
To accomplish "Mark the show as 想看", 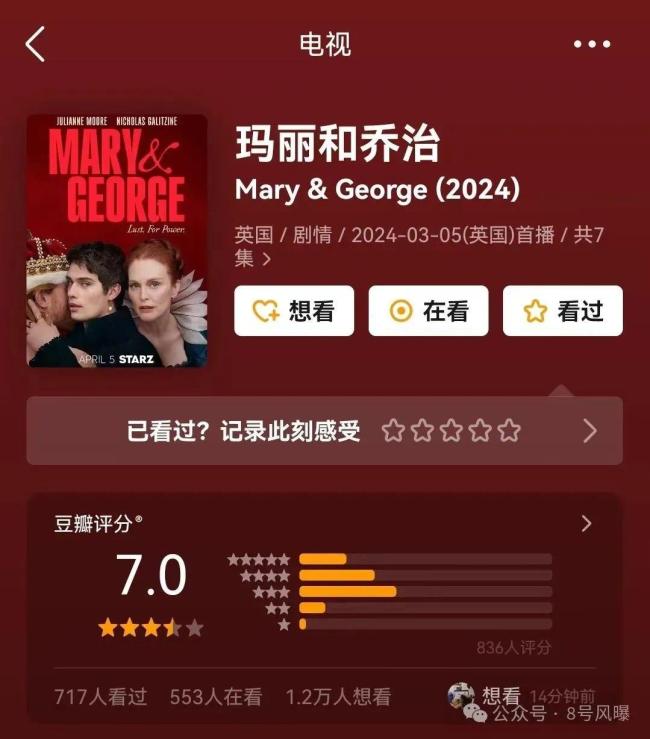I will click(294, 311).
